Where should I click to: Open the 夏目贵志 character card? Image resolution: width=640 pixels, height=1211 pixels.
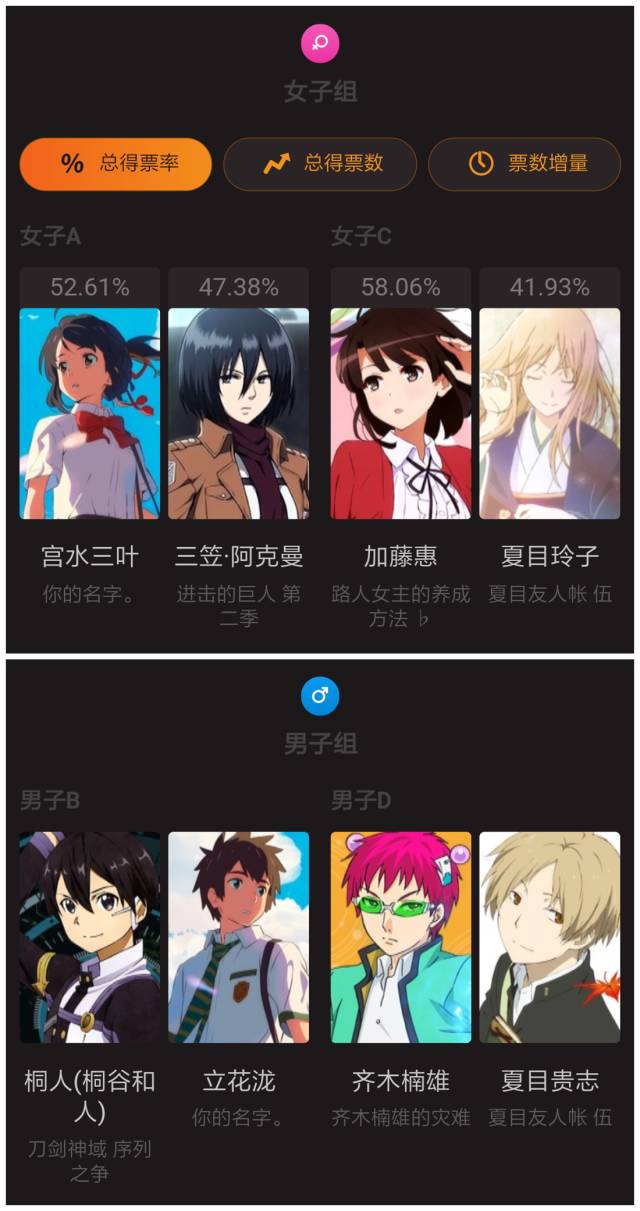pos(549,937)
